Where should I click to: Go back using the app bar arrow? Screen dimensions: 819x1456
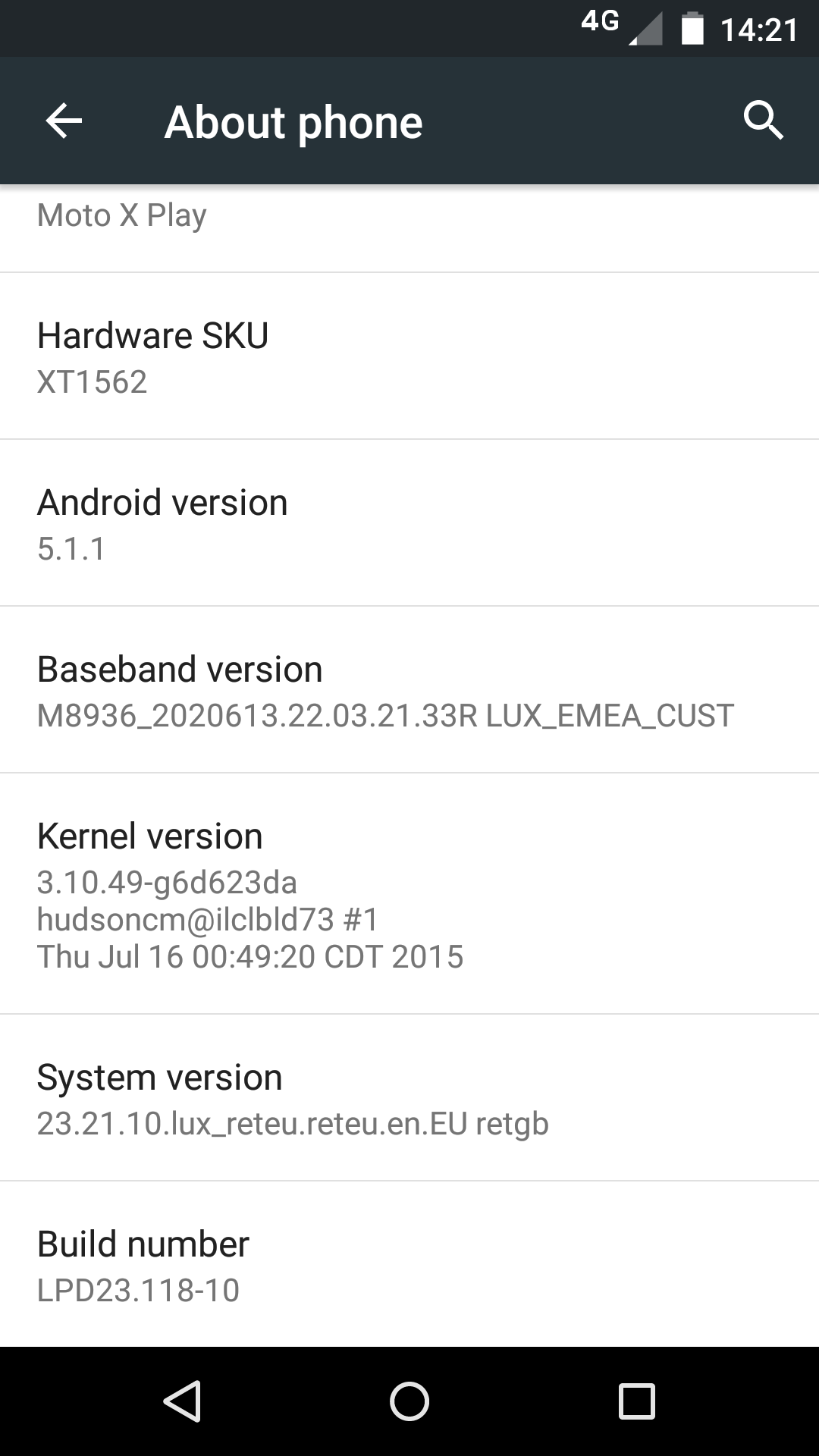click(64, 121)
